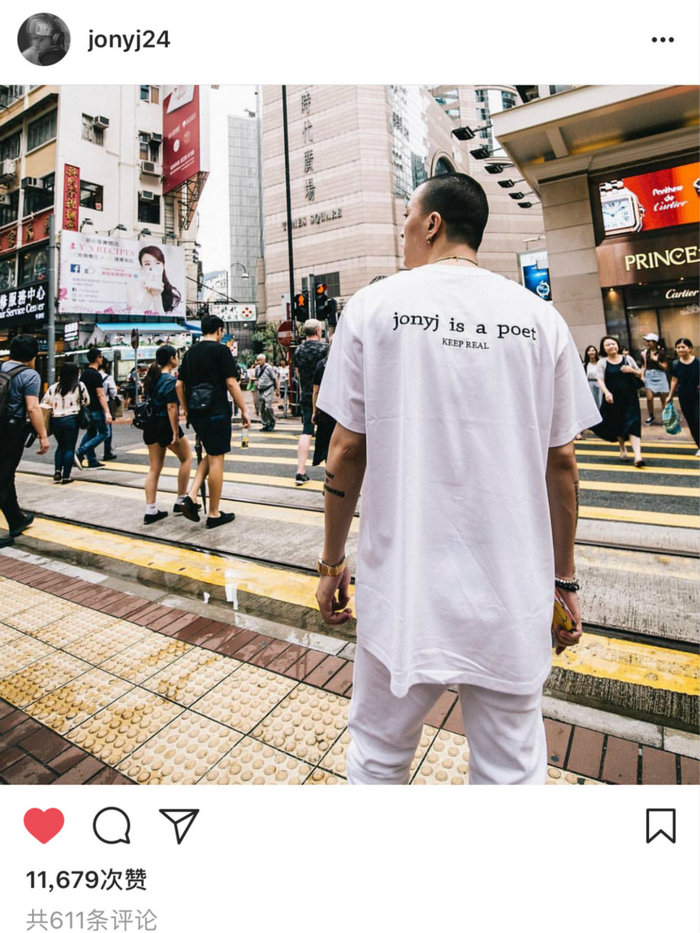Open the post's three-dot overflow menu
This screenshot has width=700, height=933.
click(662, 40)
